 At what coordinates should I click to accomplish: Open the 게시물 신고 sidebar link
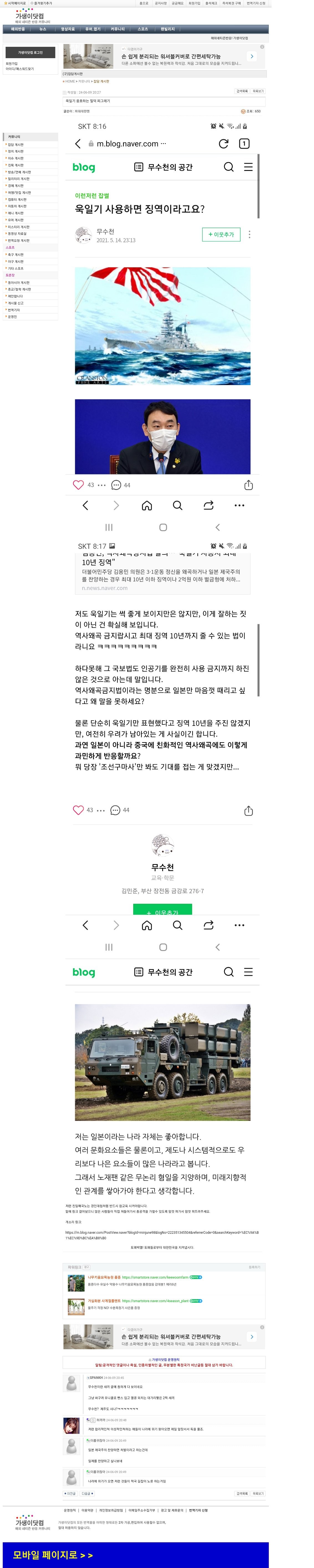(16, 303)
